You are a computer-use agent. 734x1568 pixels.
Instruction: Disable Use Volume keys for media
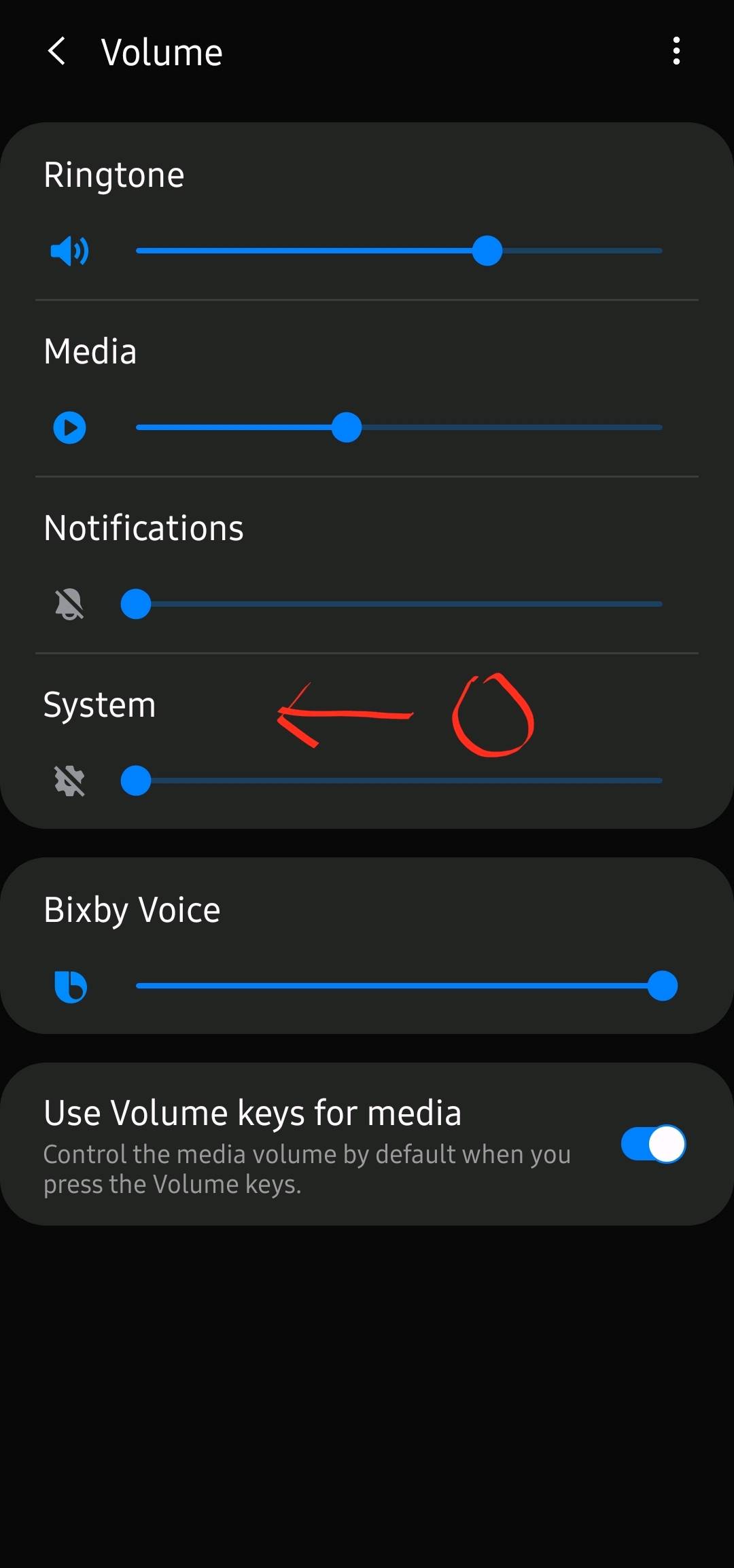click(653, 1144)
